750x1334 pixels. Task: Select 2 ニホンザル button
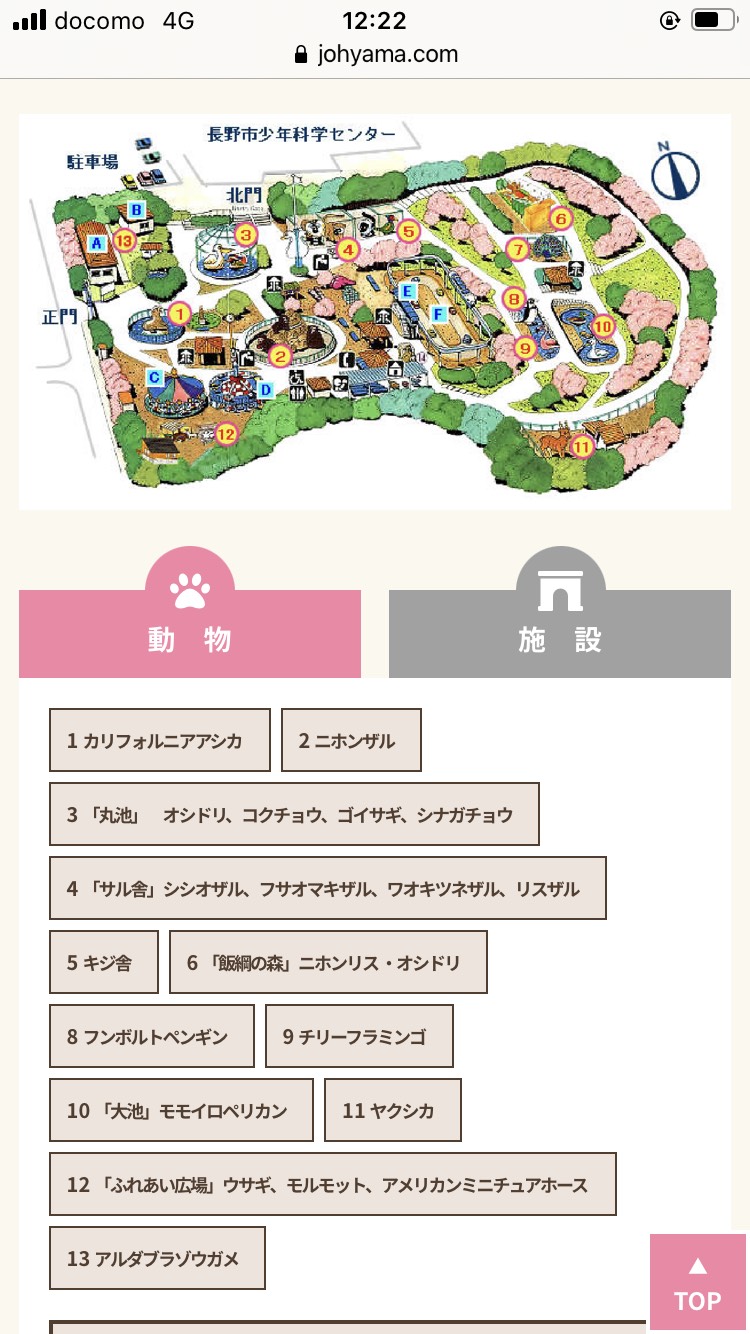pos(351,740)
